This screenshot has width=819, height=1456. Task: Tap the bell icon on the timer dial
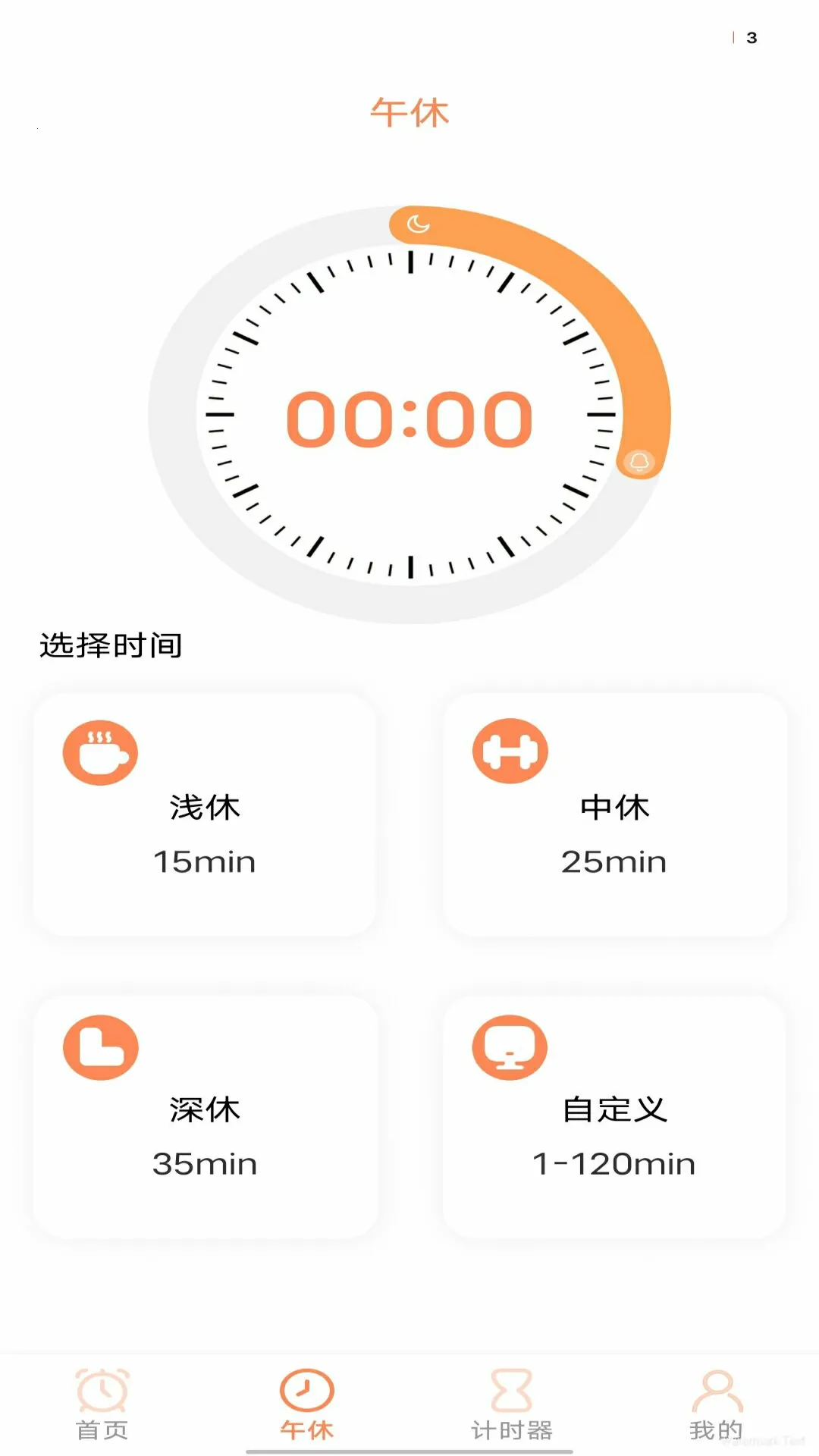(x=638, y=460)
